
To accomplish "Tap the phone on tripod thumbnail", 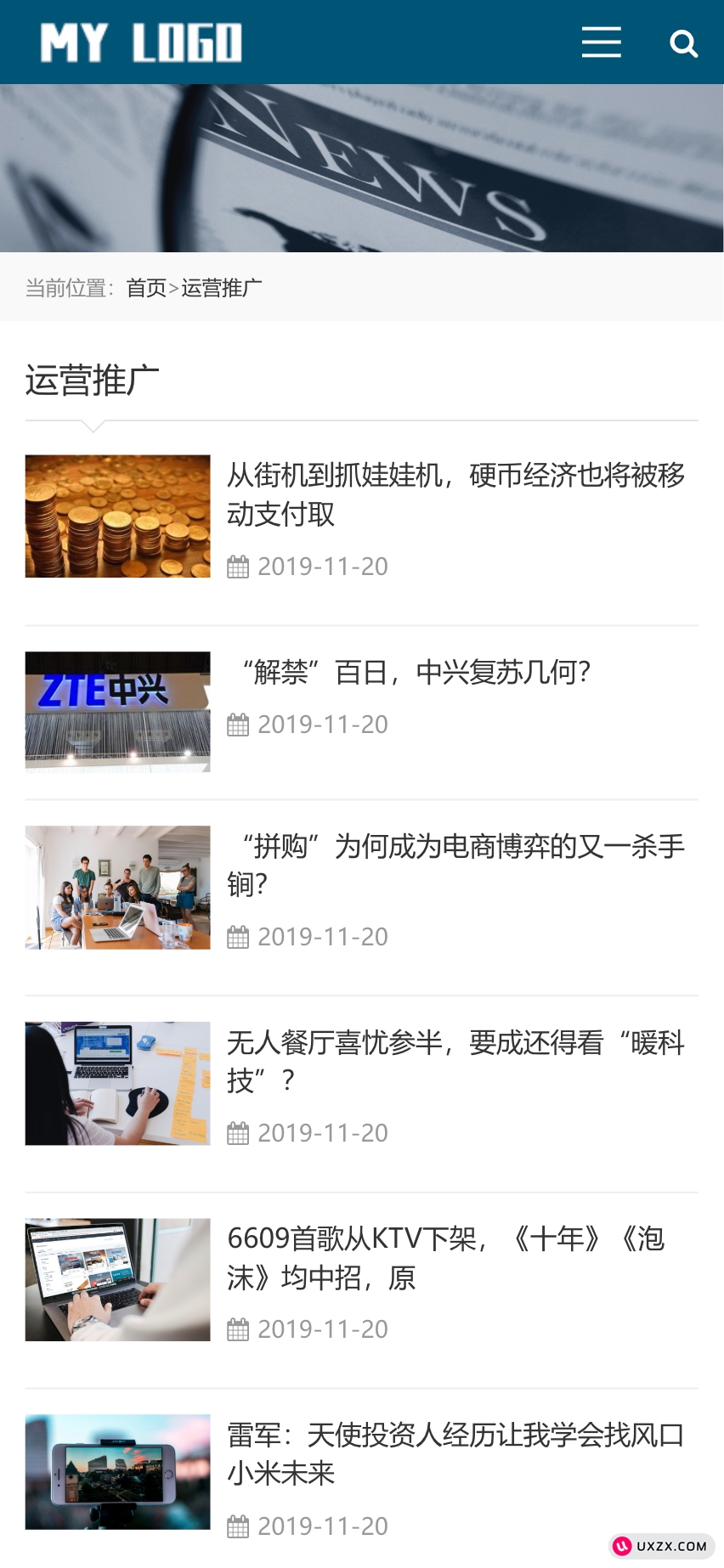I will point(117,1472).
